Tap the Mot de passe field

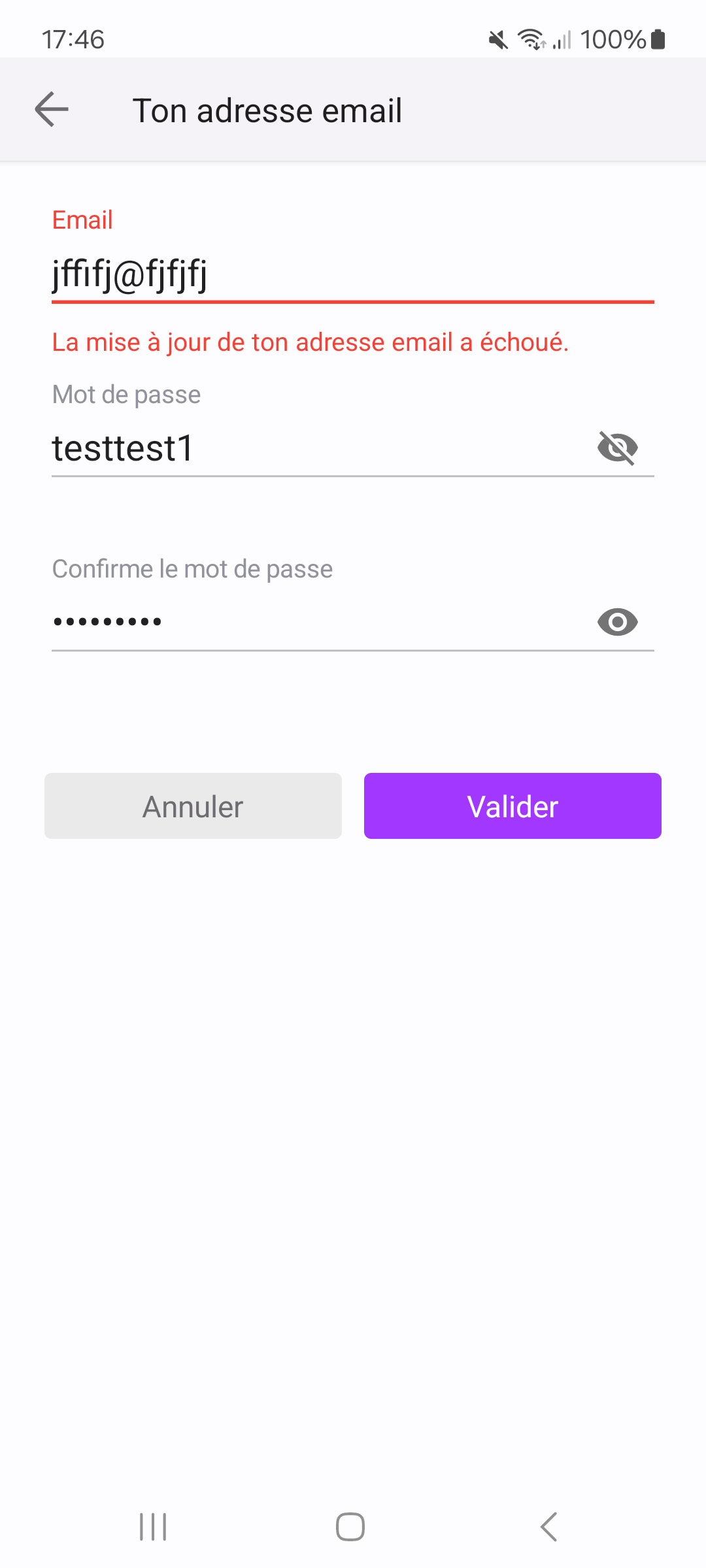(x=320, y=448)
